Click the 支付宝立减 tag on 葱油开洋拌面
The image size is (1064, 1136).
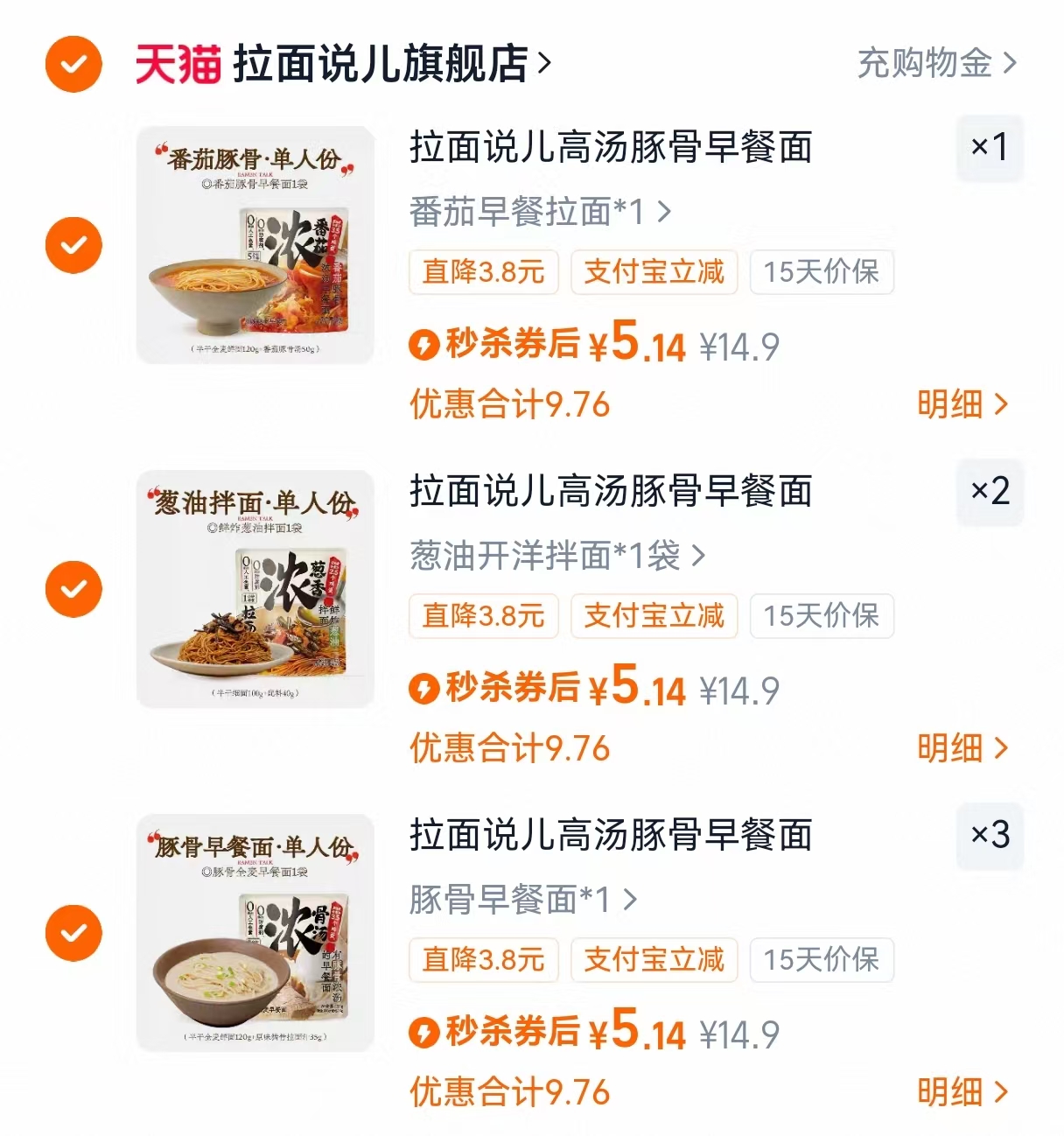click(x=653, y=616)
